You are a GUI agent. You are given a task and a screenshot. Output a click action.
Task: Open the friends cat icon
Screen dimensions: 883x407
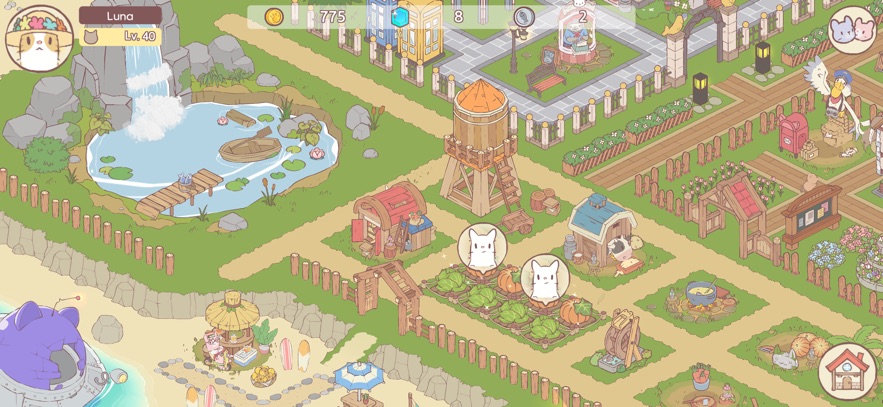tap(851, 29)
